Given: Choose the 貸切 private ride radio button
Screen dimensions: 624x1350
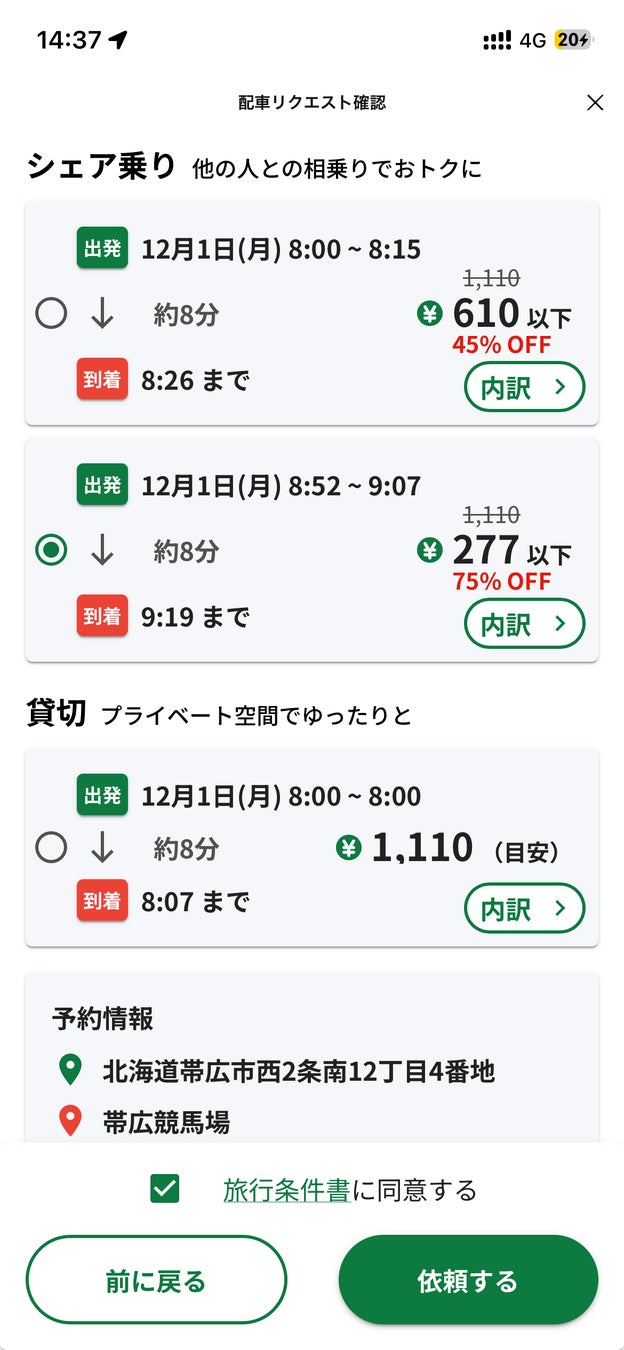Looking at the screenshot, I should [51, 848].
